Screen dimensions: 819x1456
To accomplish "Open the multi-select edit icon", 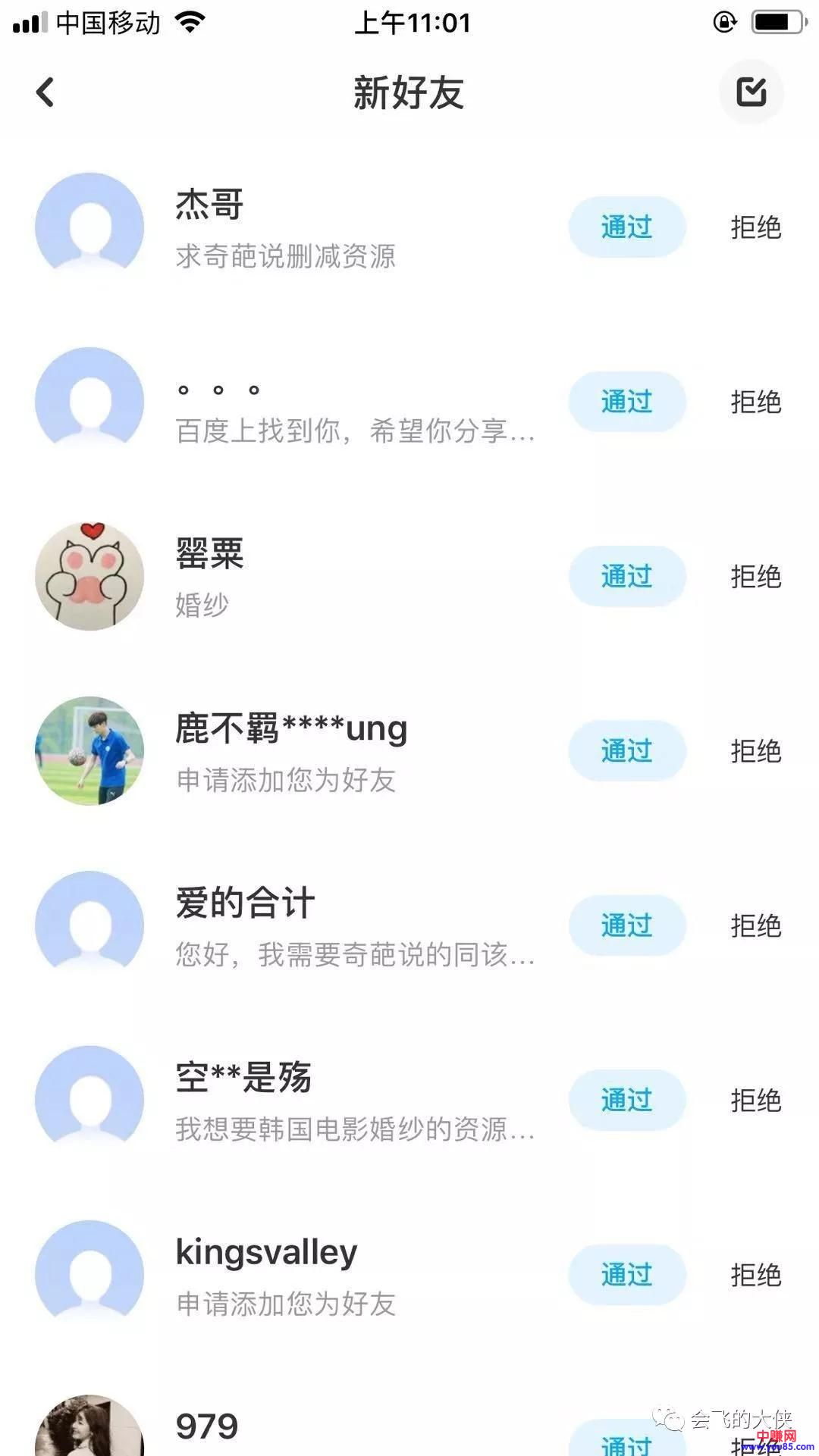I will coord(751,92).
